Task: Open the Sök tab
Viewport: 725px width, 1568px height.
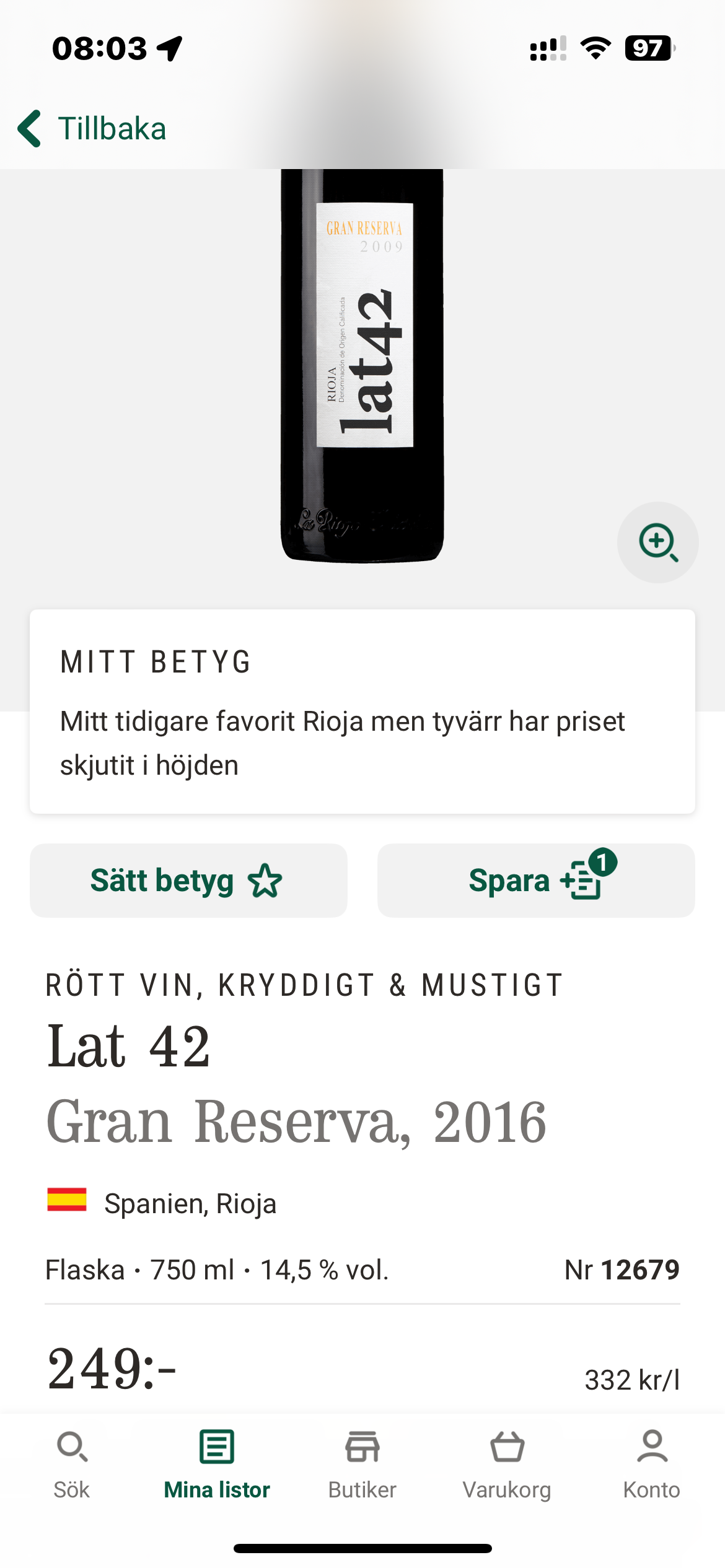Action: pyautogui.click(x=72, y=1464)
